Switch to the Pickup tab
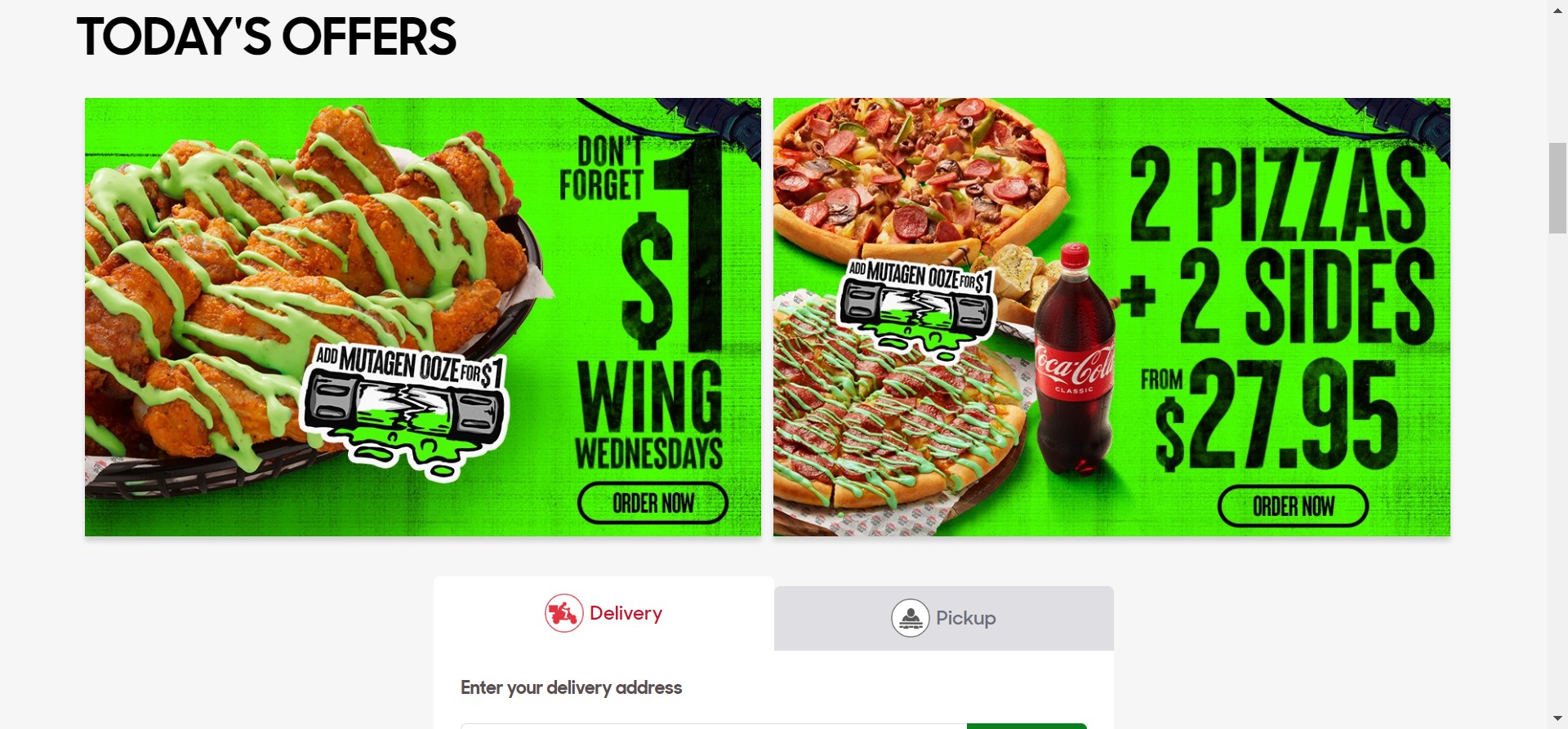The width and height of the screenshot is (1568, 729). [943, 618]
